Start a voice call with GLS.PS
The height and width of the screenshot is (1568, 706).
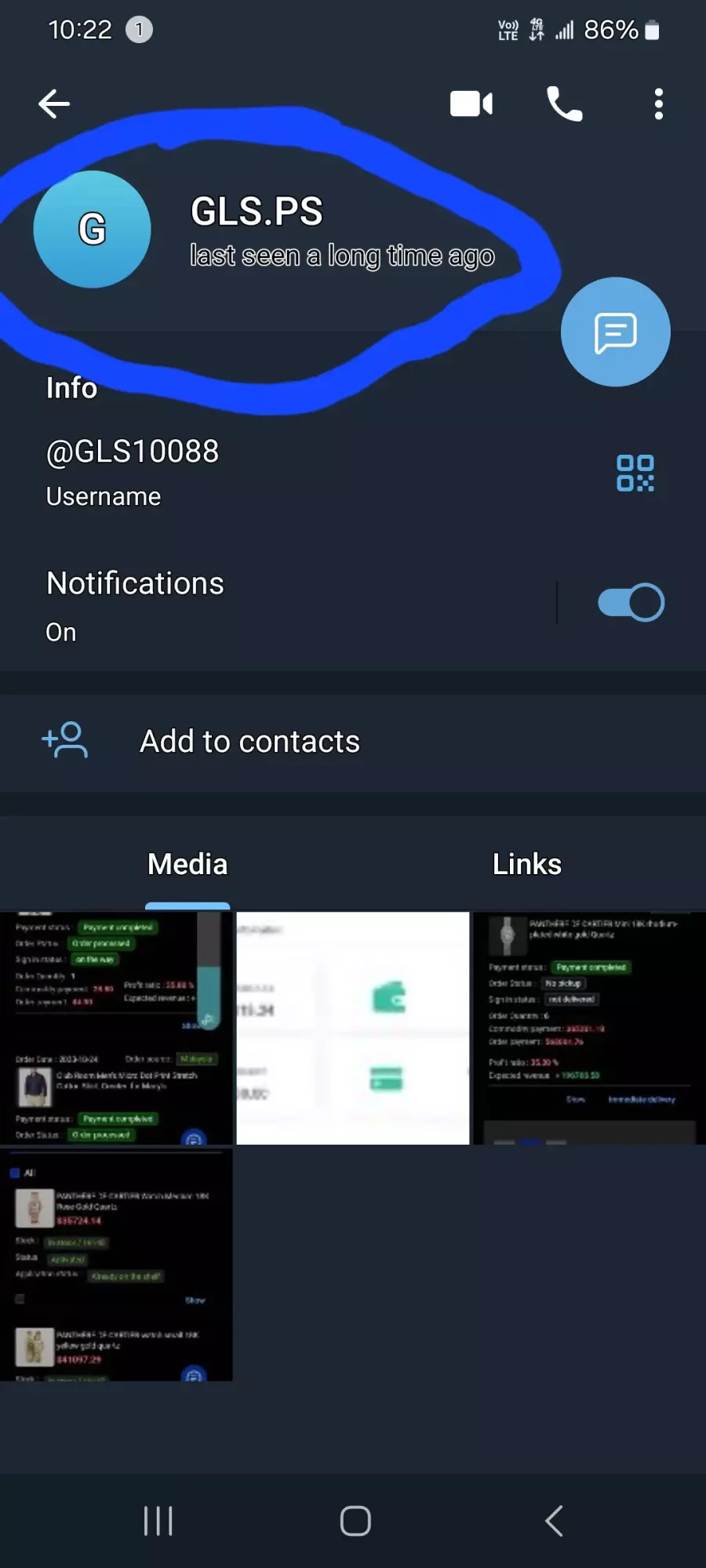(x=564, y=103)
